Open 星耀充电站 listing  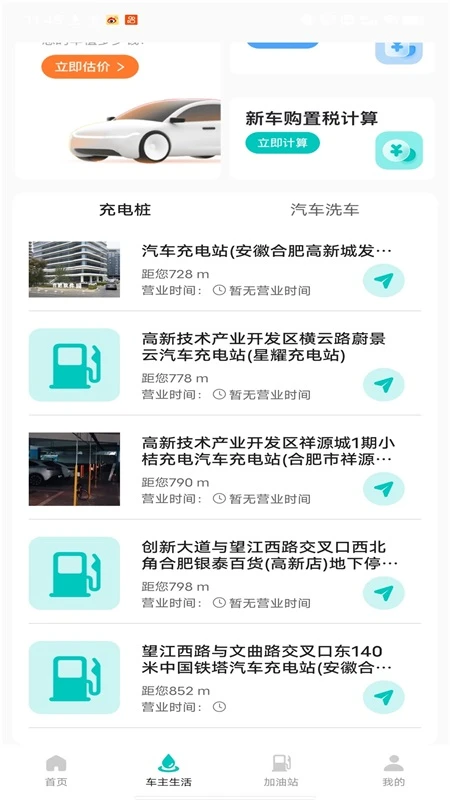(224, 364)
